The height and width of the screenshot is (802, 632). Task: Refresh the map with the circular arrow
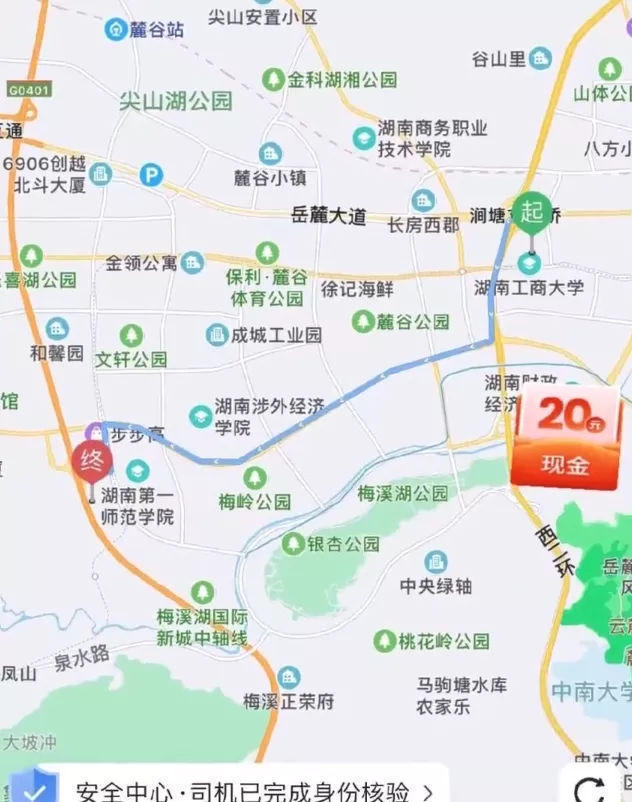point(590,789)
